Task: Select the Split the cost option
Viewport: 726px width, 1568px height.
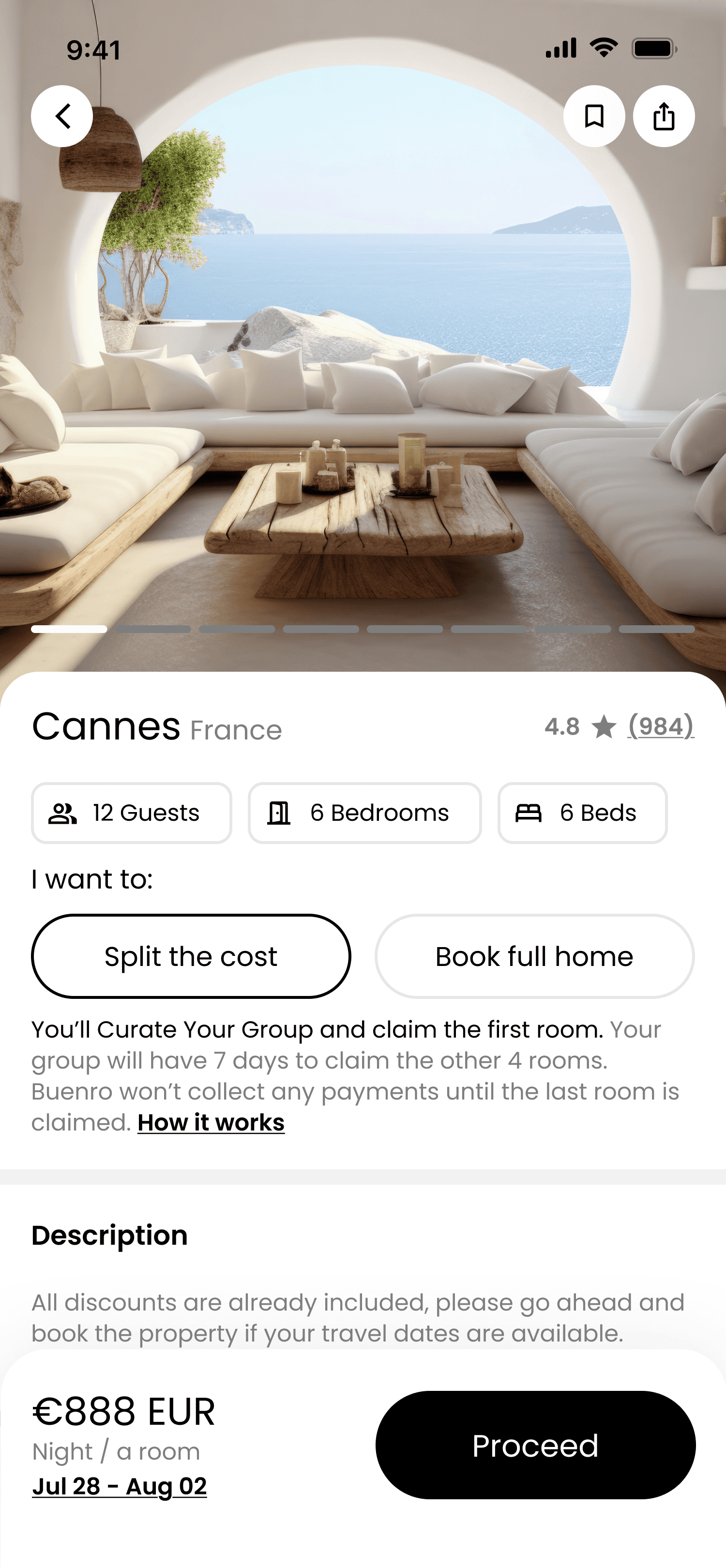Action: [x=191, y=956]
